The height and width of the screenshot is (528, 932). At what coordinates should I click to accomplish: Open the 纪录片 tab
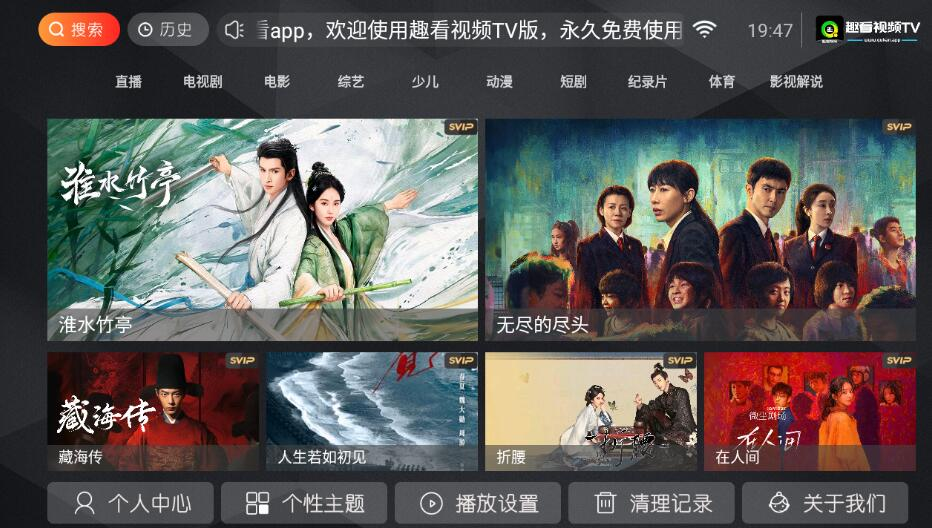tap(647, 82)
